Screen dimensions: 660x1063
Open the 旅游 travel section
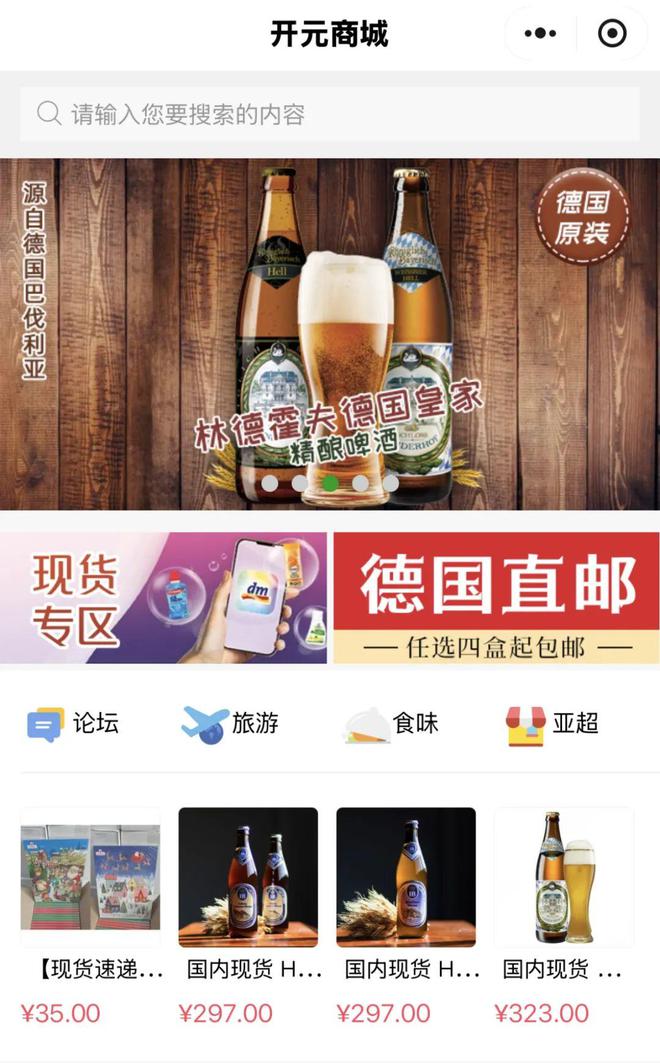[x=230, y=723]
